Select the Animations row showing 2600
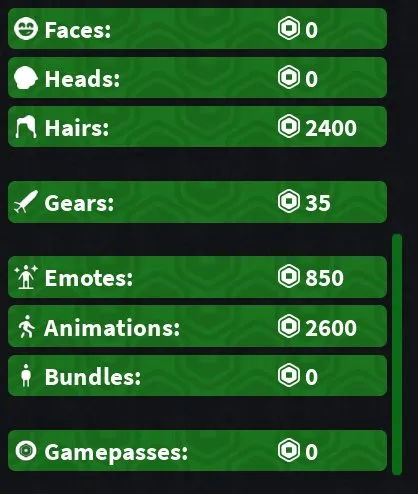Image resolution: width=418 pixels, height=494 pixels. pos(197,326)
